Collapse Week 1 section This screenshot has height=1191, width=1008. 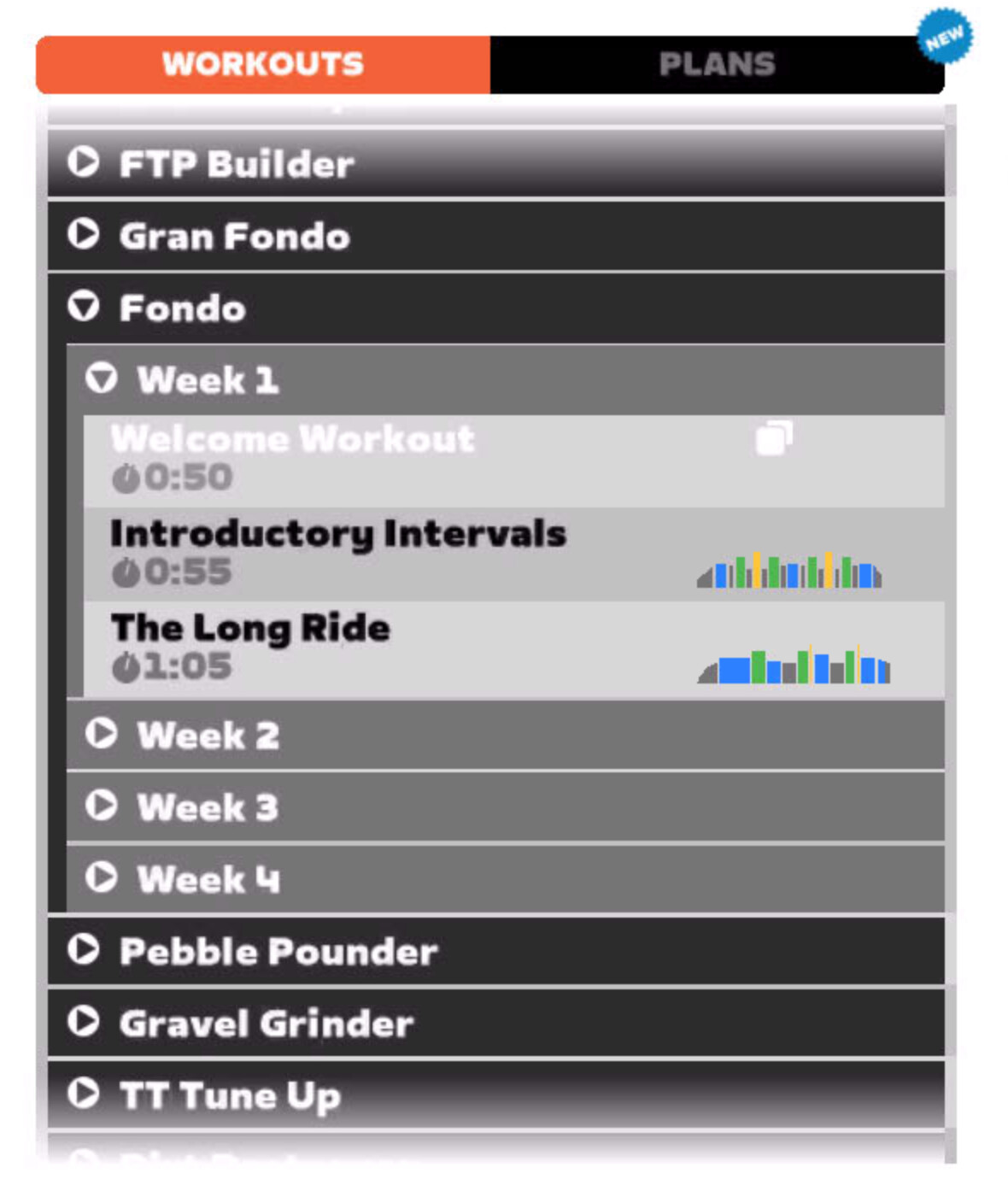[208, 380]
